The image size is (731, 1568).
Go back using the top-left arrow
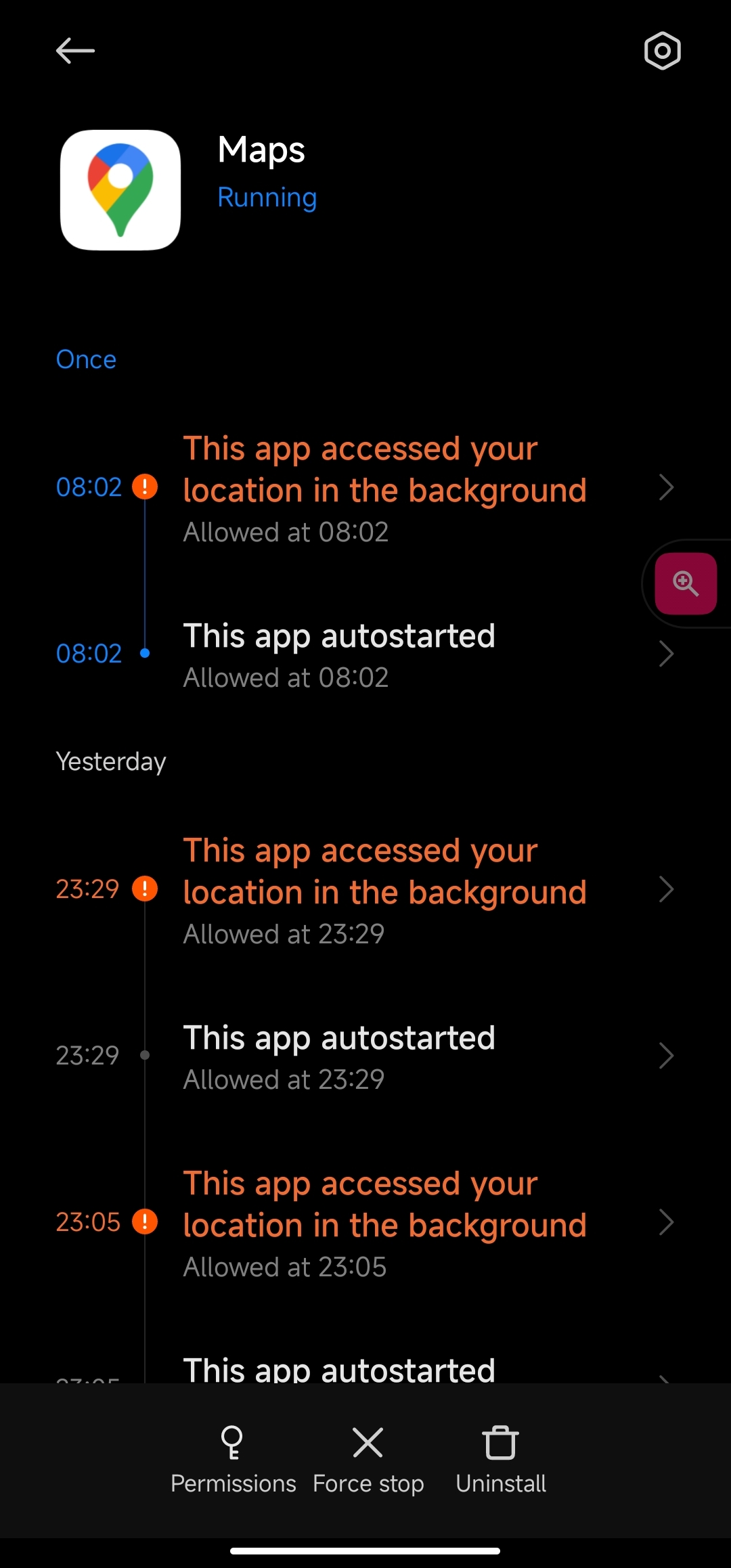pos(75,51)
